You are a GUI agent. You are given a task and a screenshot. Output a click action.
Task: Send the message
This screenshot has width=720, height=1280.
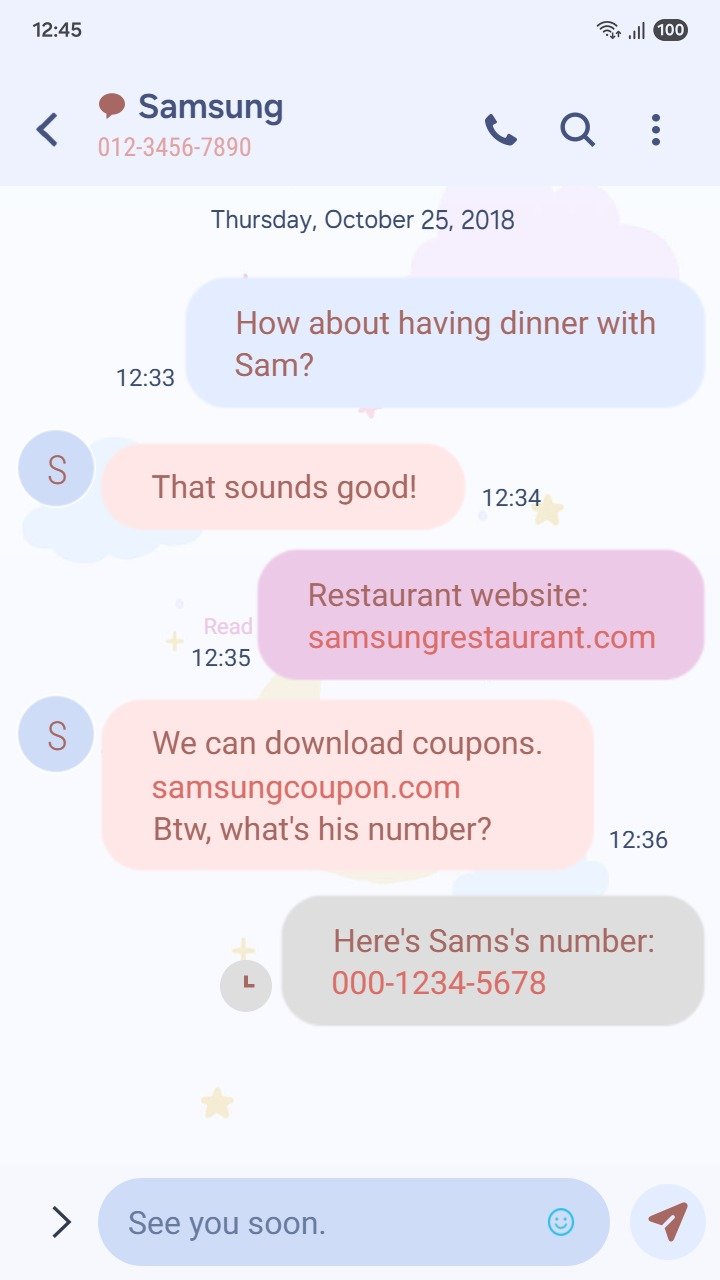(667, 1222)
